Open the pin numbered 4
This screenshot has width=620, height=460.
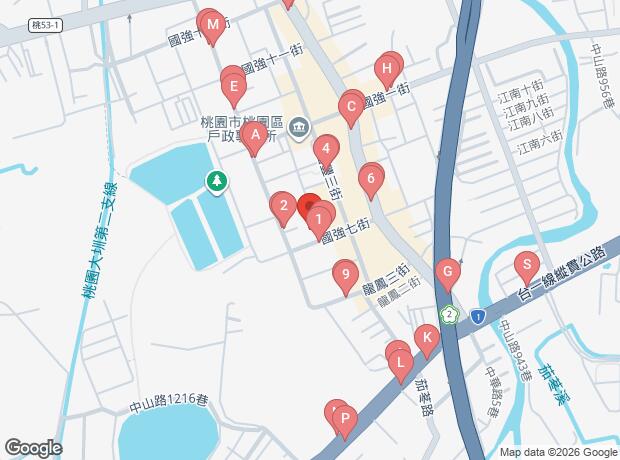[325, 152]
